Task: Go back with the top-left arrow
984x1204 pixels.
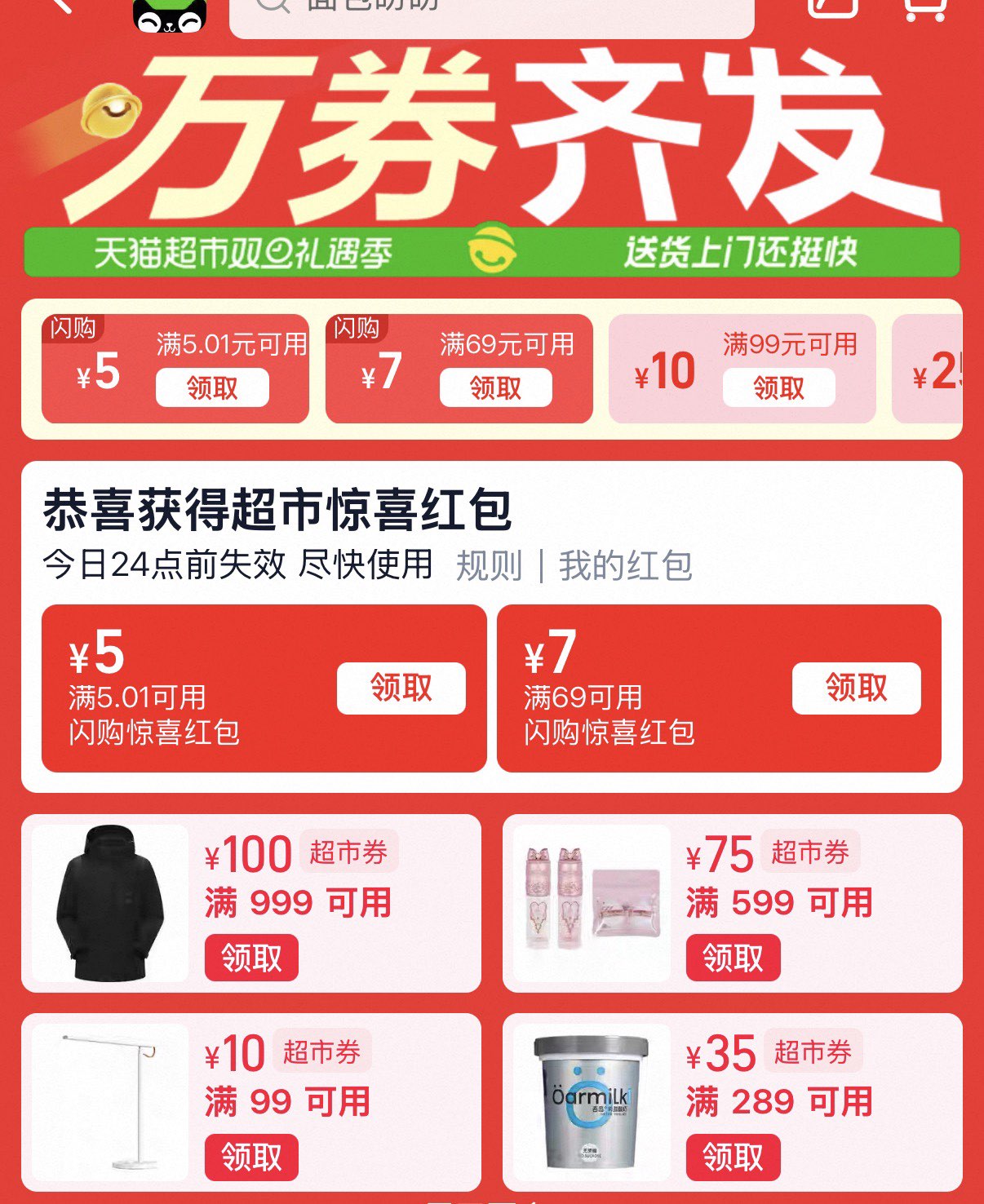Action: (61, 7)
